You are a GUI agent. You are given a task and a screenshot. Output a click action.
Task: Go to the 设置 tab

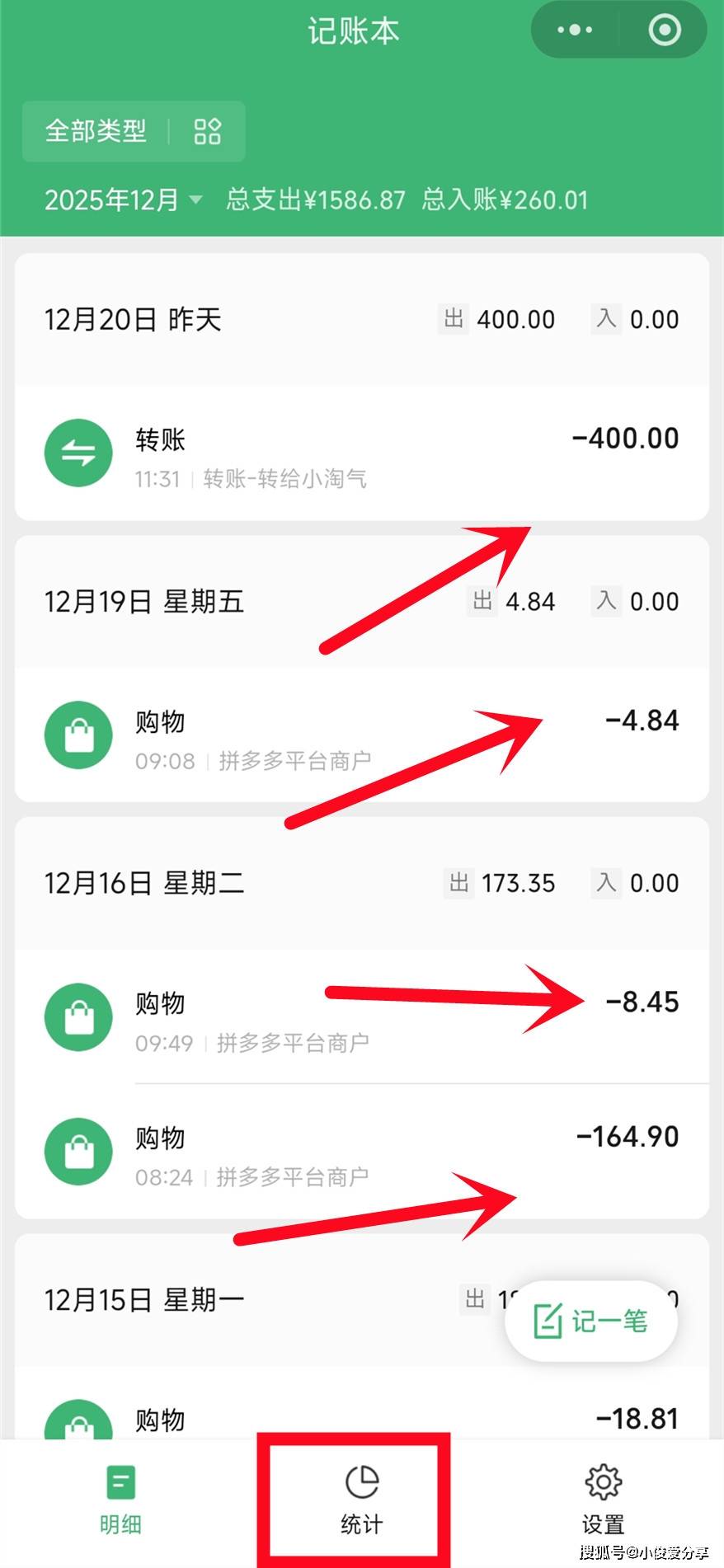tap(603, 1500)
